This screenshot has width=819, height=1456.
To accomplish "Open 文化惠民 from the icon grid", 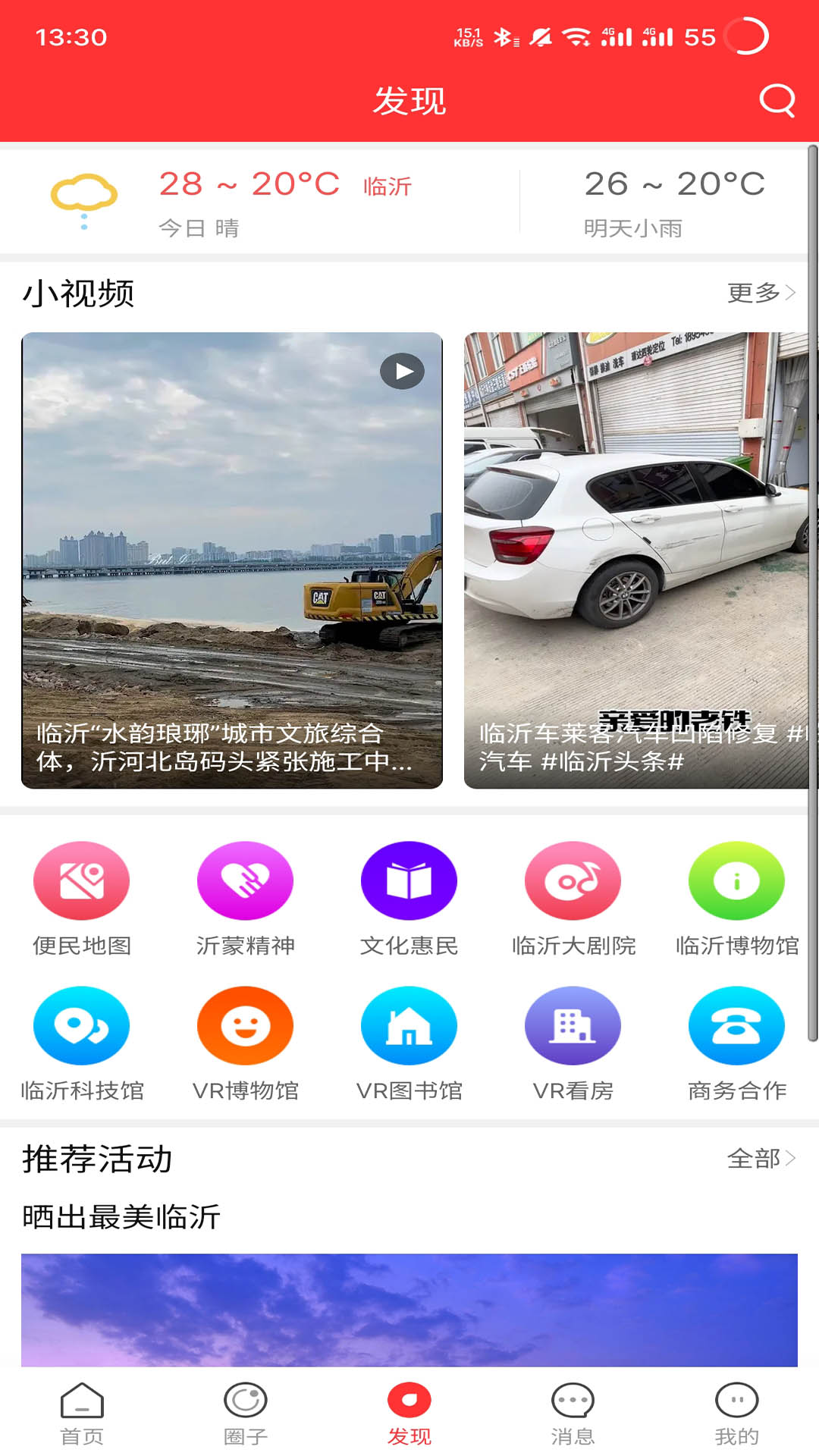I will (x=409, y=880).
